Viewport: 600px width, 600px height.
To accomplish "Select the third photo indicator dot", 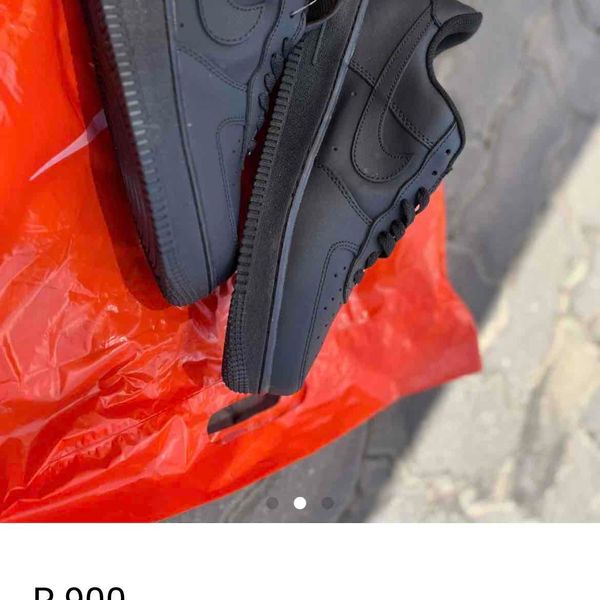I will tap(328, 503).
